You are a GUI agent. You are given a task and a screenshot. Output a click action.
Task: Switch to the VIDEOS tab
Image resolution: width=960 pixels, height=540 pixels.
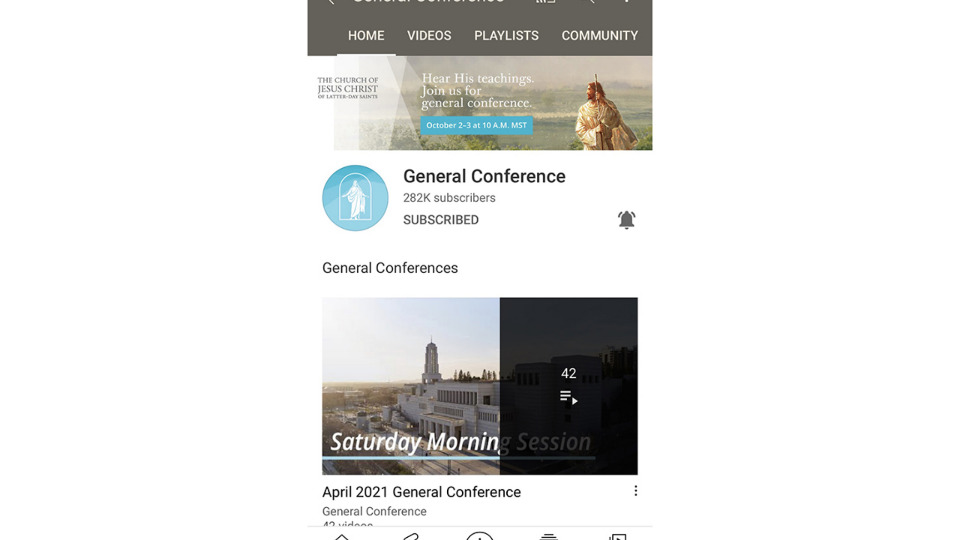click(428, 35)
